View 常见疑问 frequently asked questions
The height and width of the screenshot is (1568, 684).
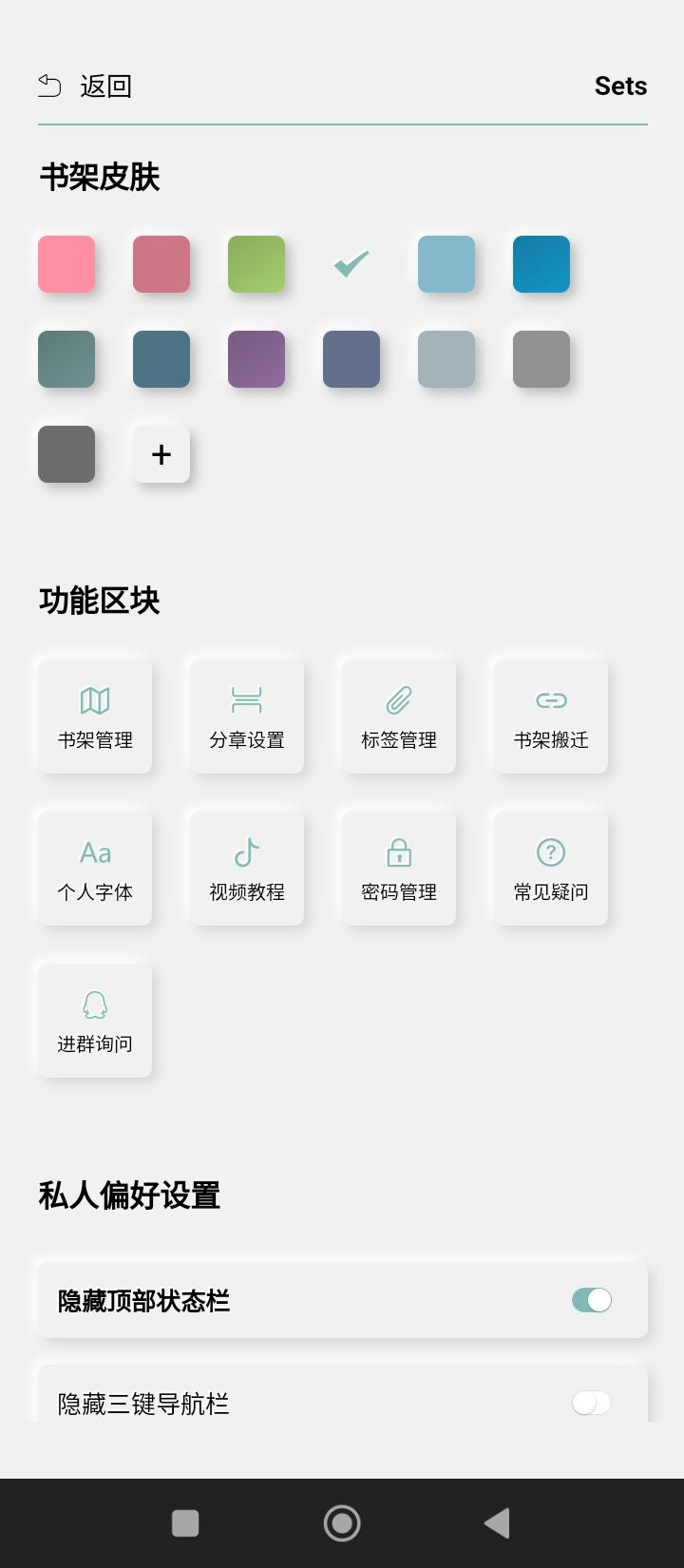tap(551, 869)
